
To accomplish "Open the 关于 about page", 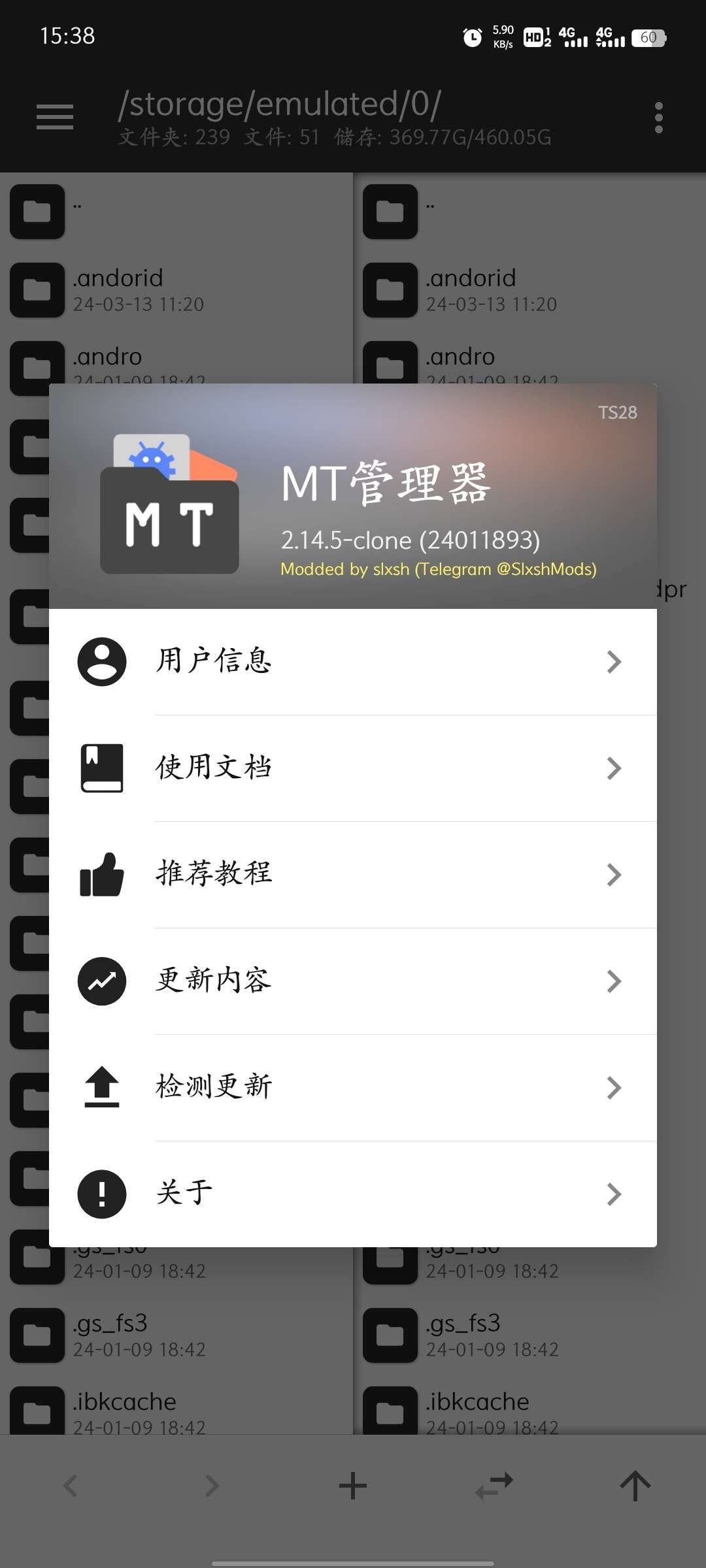I will tap(353, 1194).
